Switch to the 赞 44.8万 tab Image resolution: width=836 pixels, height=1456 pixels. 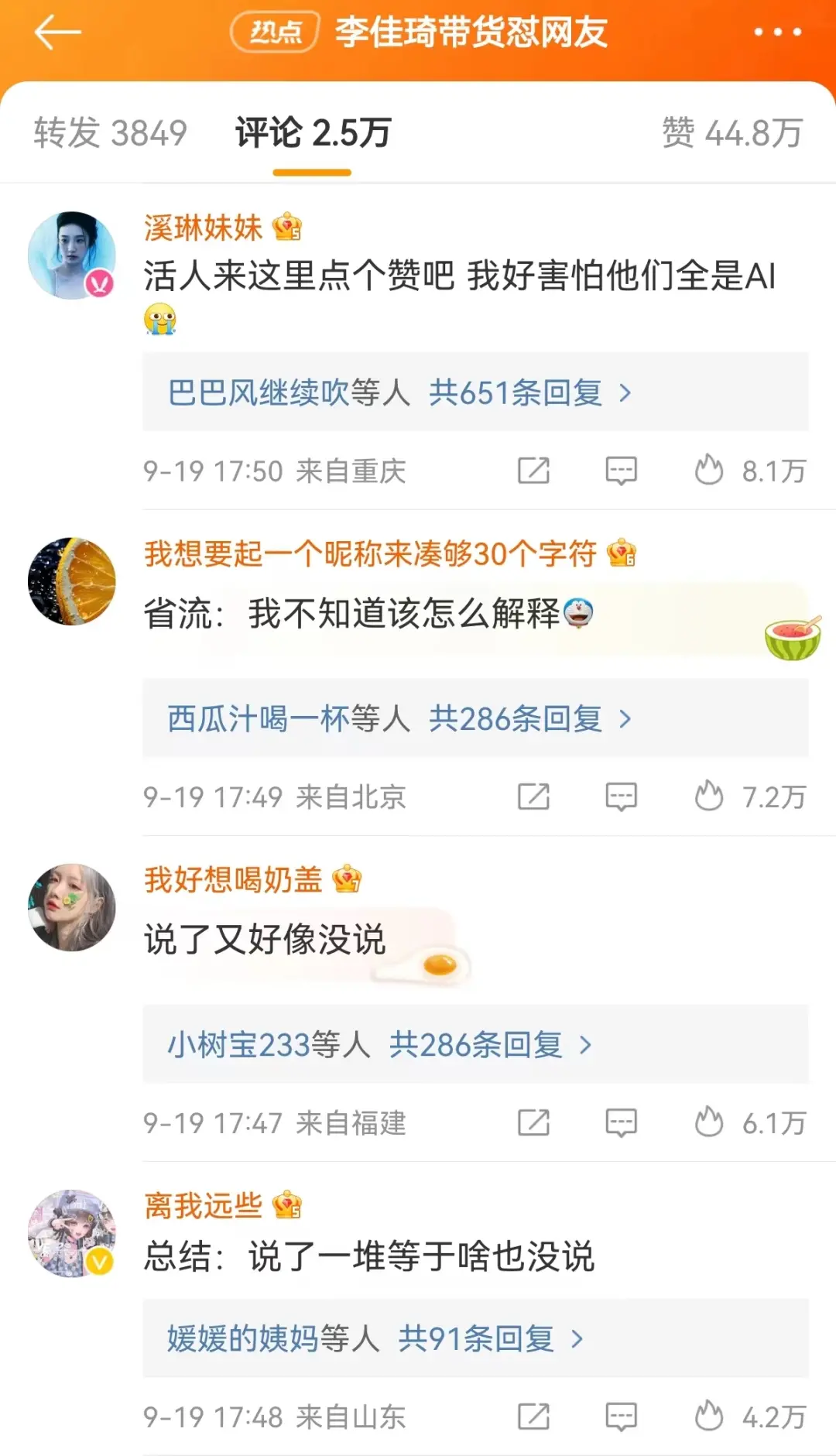pos(731,133)
